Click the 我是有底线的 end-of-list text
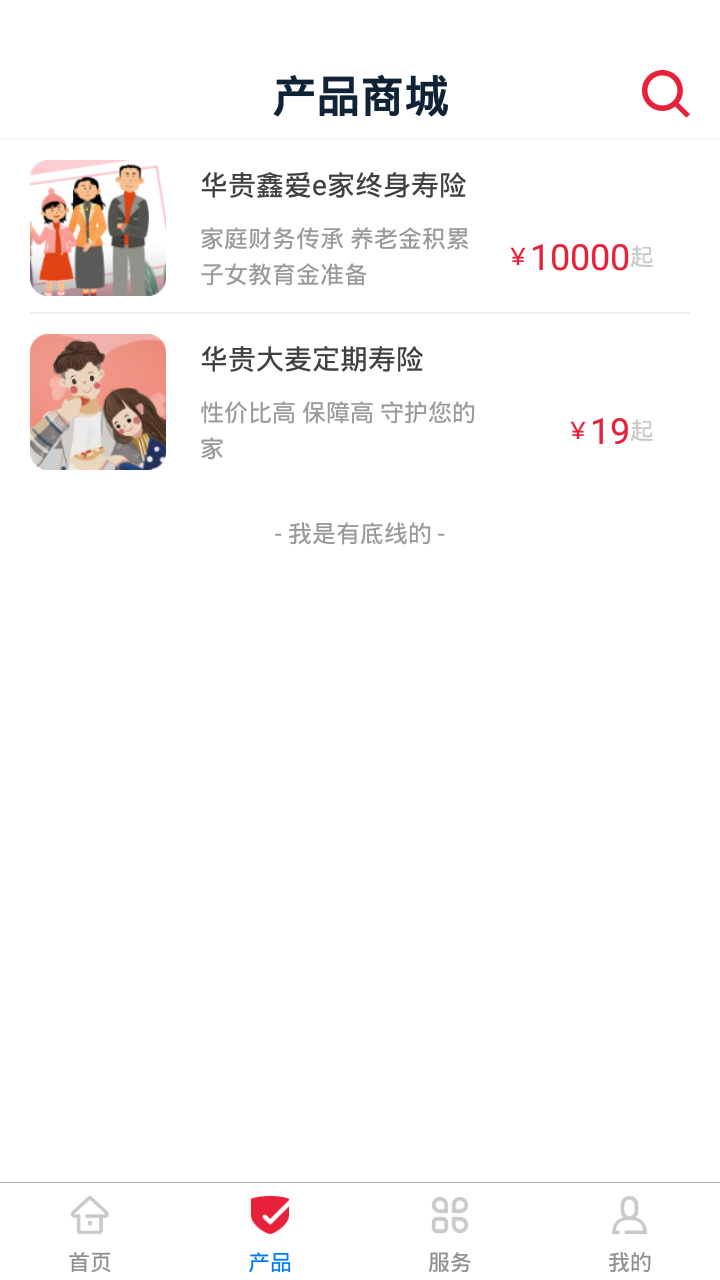720x1280 pixels. (x=360, y=533)
